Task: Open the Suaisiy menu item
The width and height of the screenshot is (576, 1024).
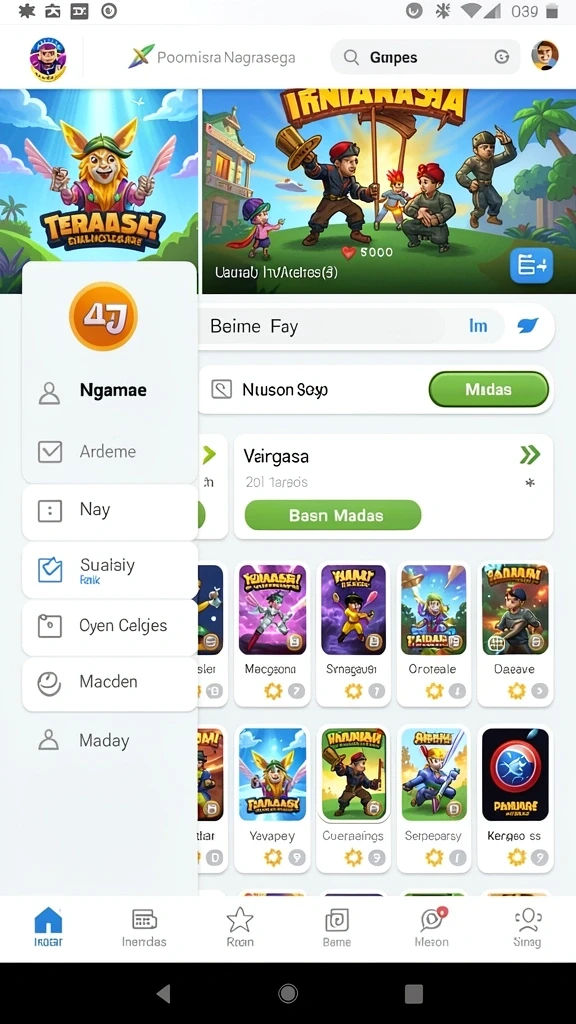Action: [110, 569]
